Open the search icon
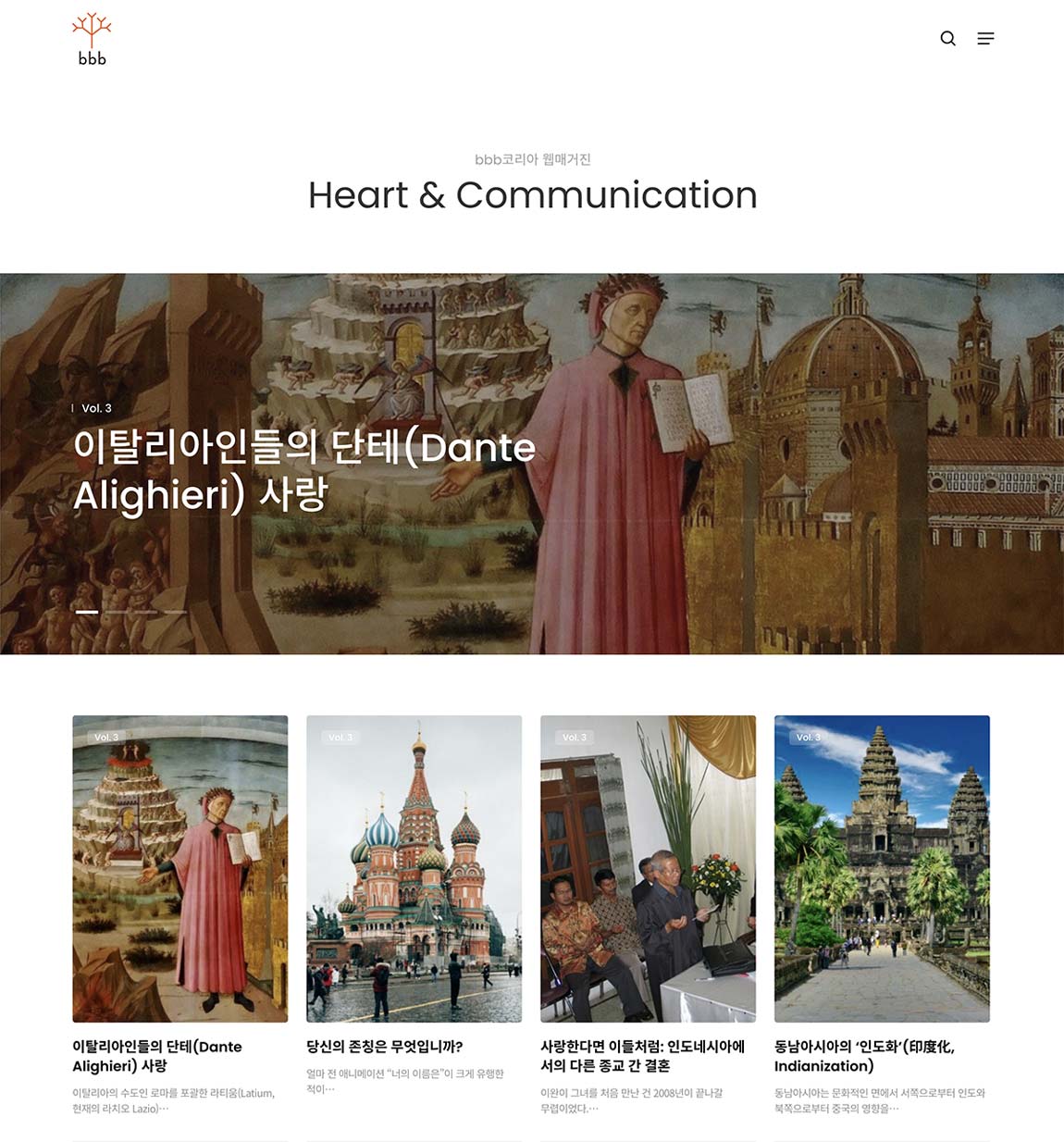The image size is (1064, 1142). click(x=947, y=38)
